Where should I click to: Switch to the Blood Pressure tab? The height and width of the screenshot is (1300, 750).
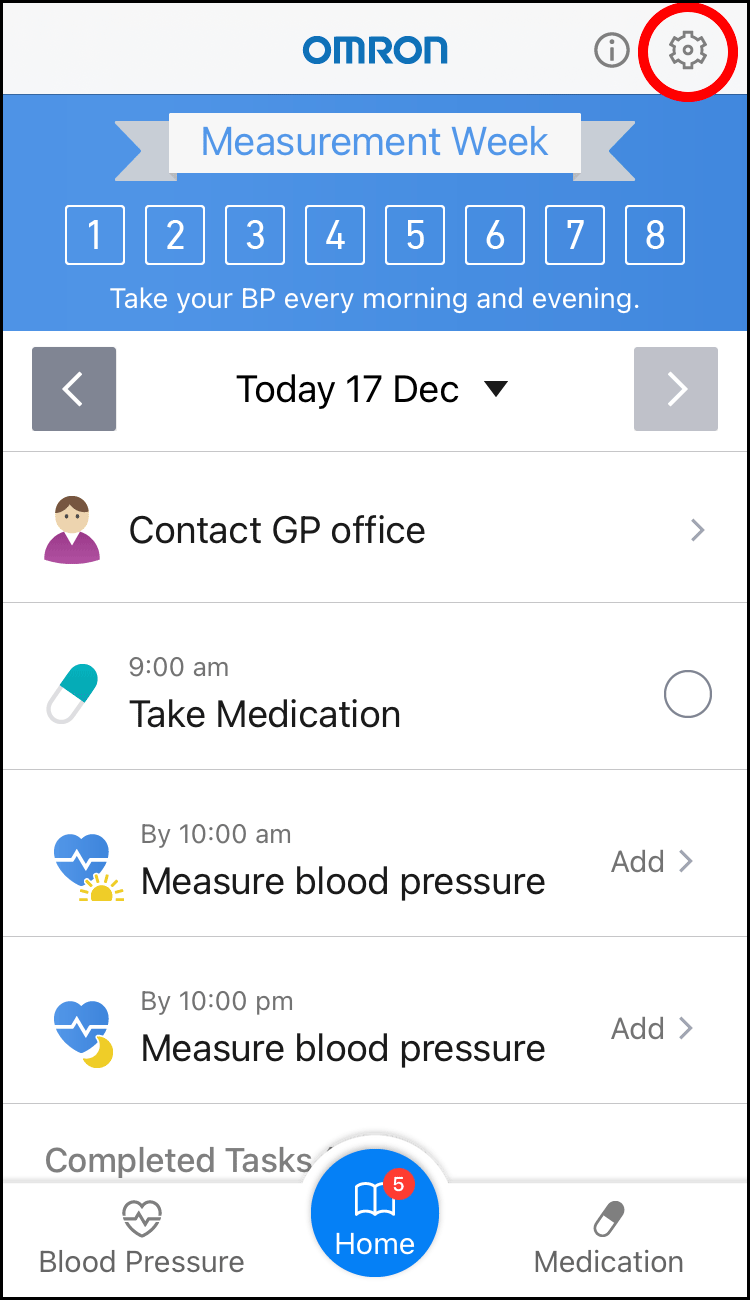(141, 1240)
